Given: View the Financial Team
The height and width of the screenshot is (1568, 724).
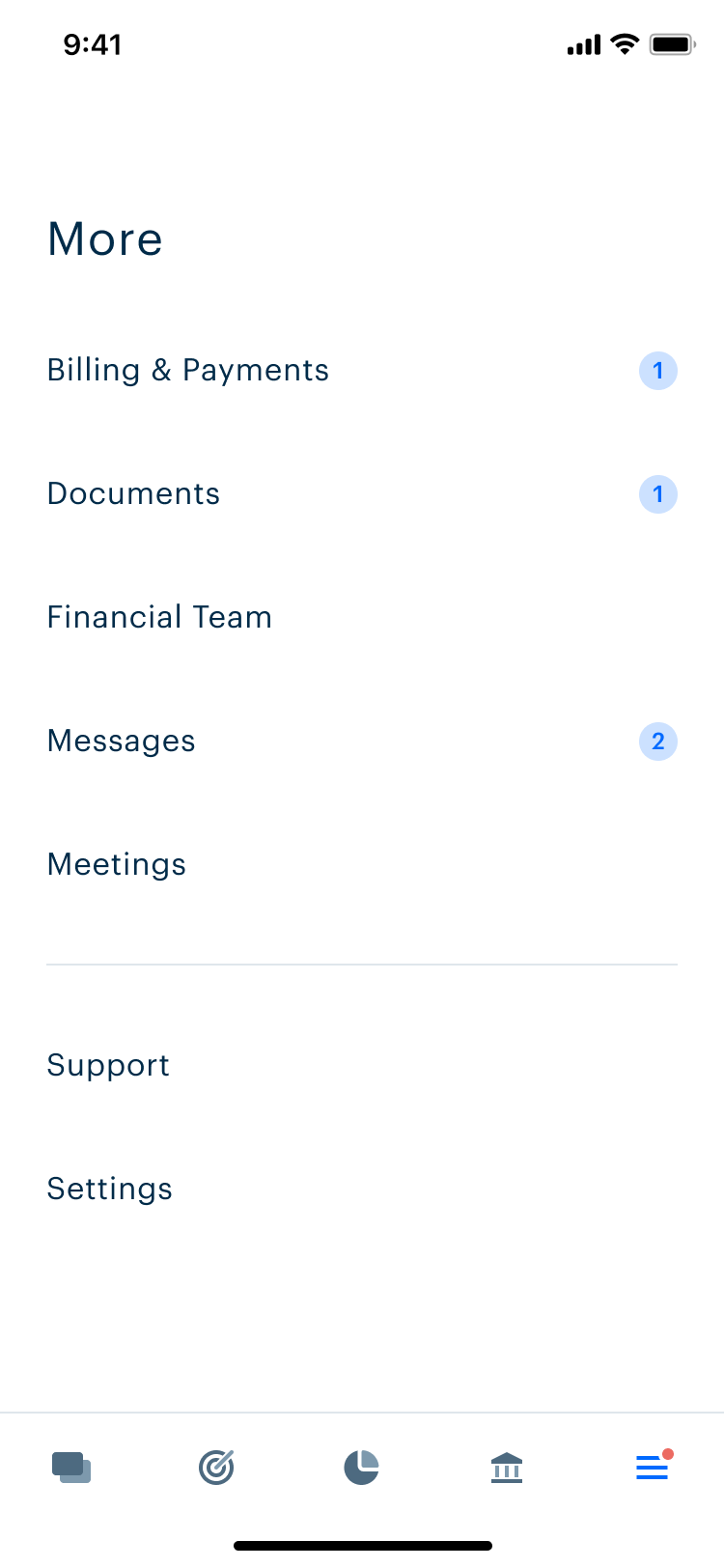Looking at the screenshot, I should (362, 618).
